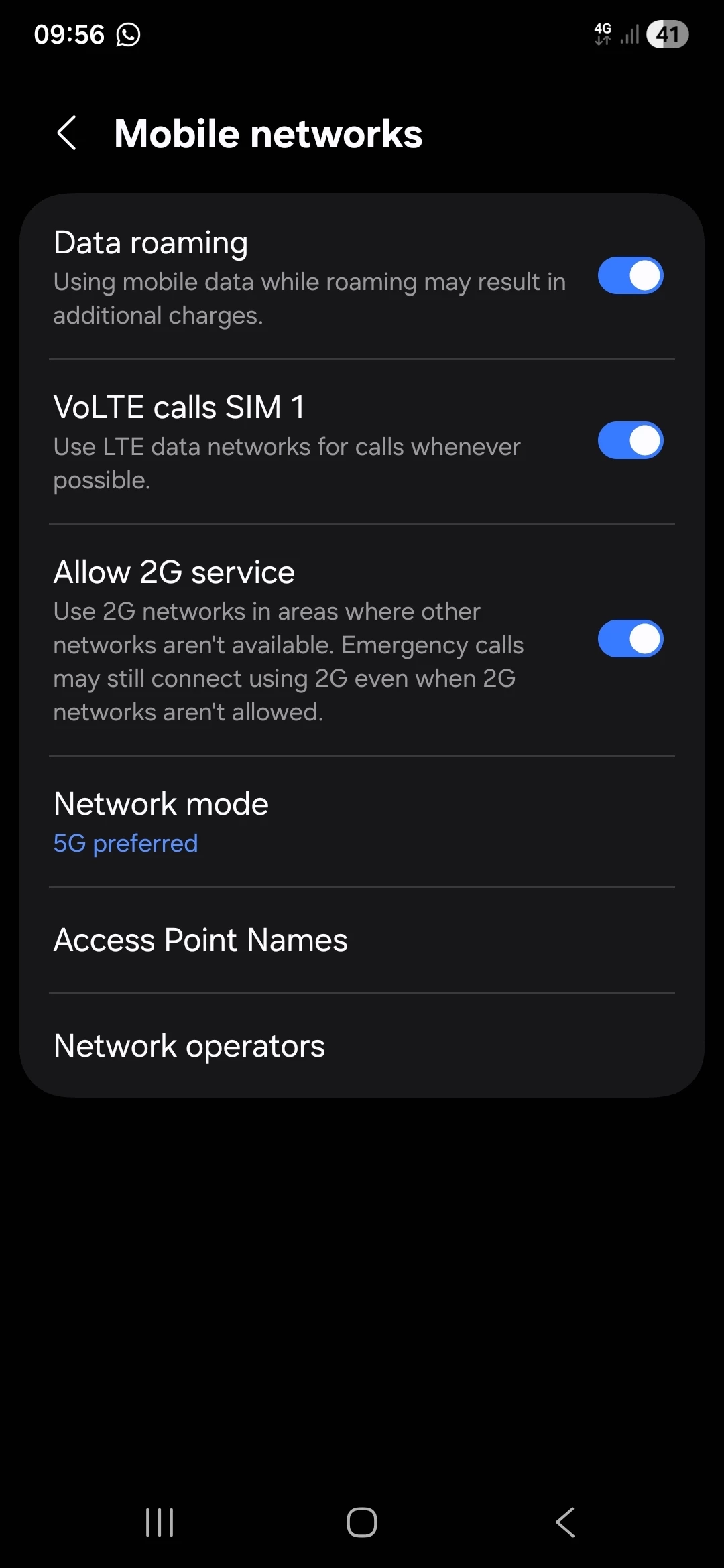The height and width of the screenshot is (1568, 724).
Task: Toggle off Allow 2G service
Action: pyautogui.click(x=630, y=639)
